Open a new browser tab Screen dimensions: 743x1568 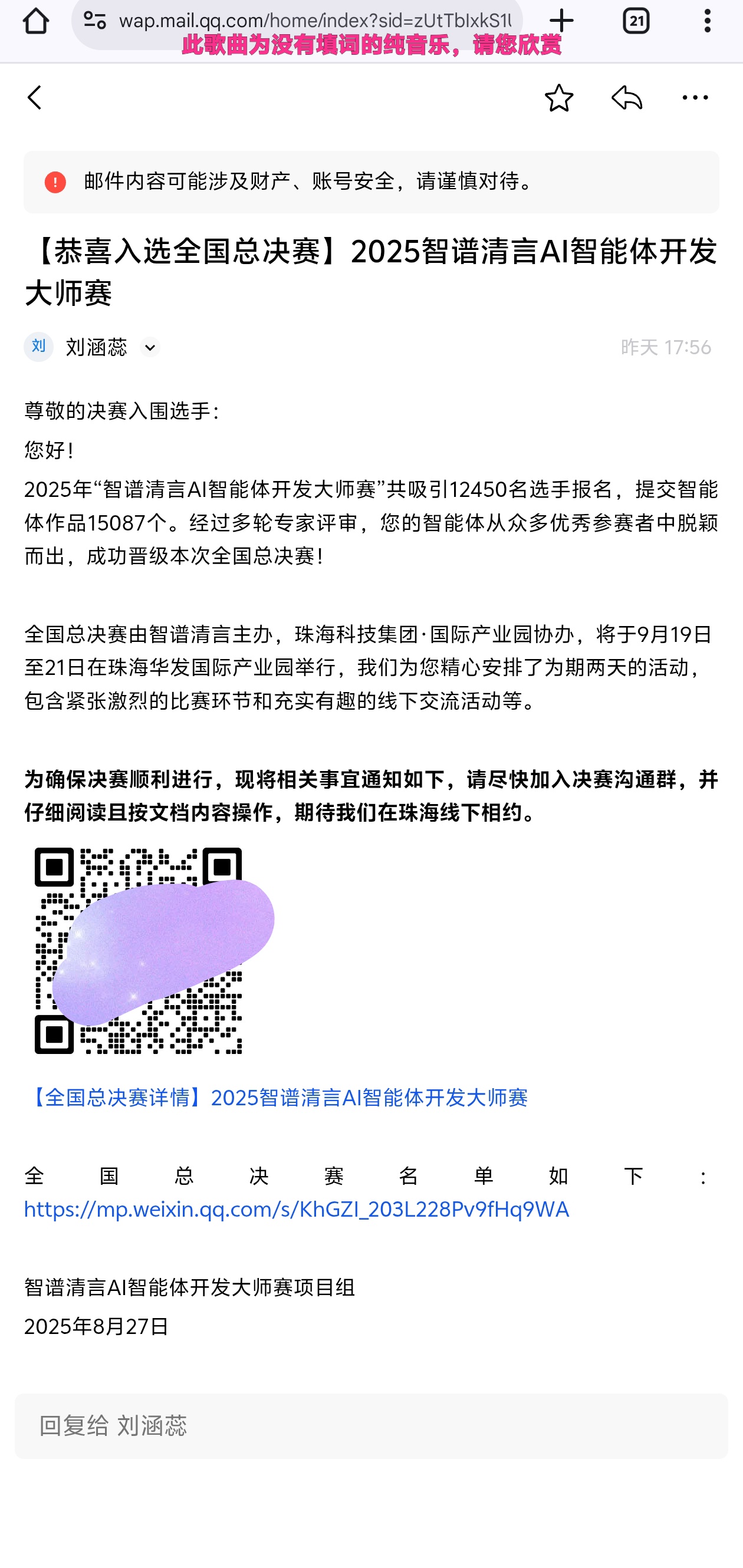561,22
